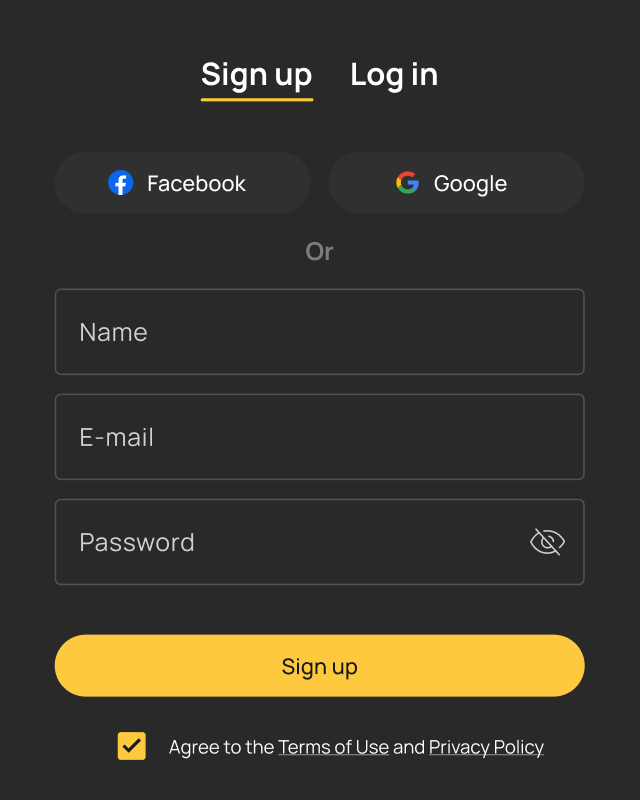The width and height of the screenshot is (640, 800).
Task: Enter the Password field
Action: point(290,542)
